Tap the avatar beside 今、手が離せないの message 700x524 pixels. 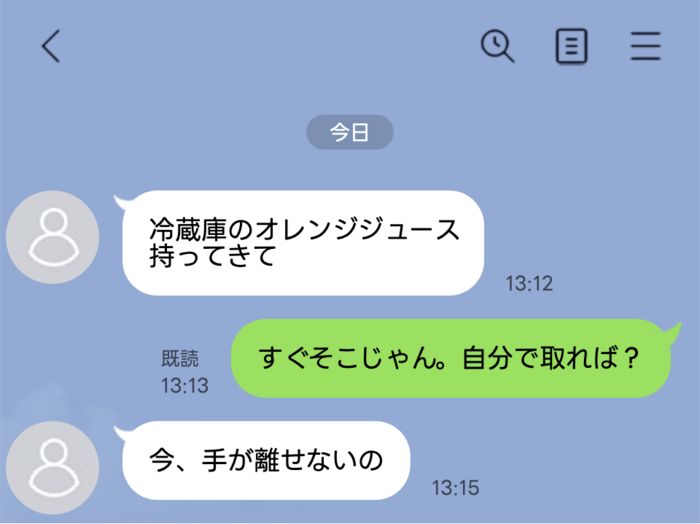click(x=53, y=467)
